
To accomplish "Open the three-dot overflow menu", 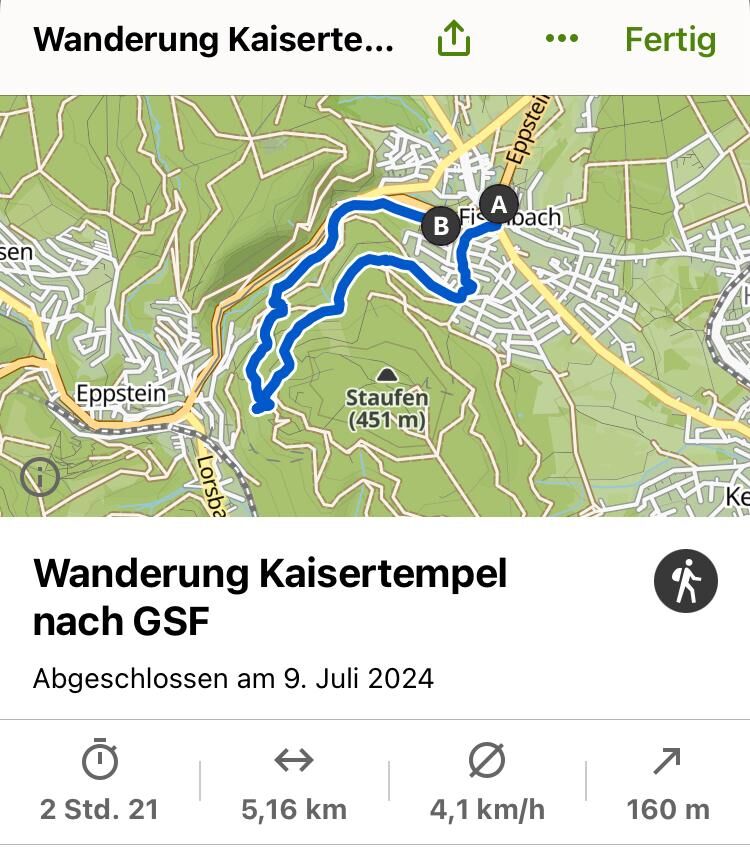I will pos(562,40).
